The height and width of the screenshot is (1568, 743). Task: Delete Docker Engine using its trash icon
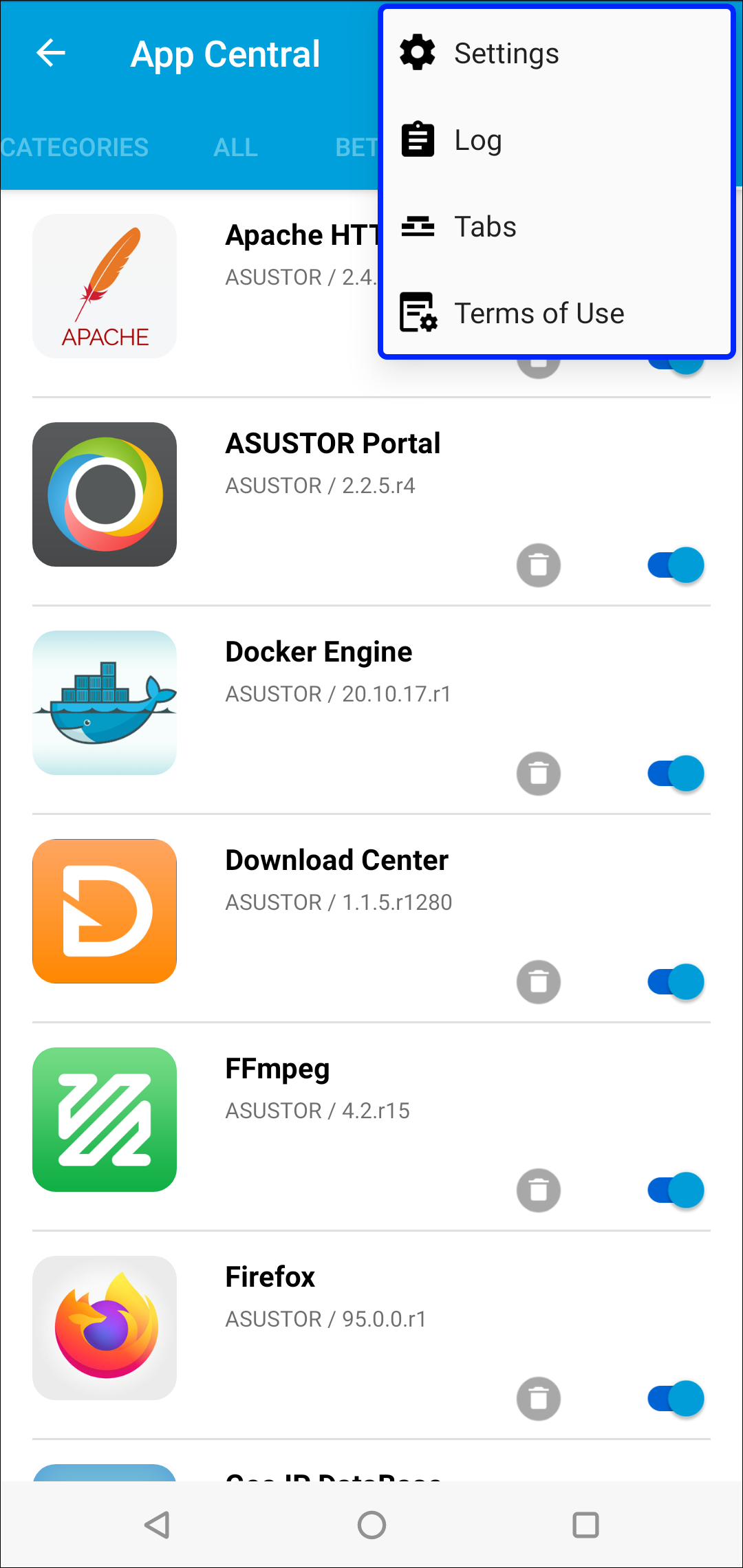tap(539, 774)
